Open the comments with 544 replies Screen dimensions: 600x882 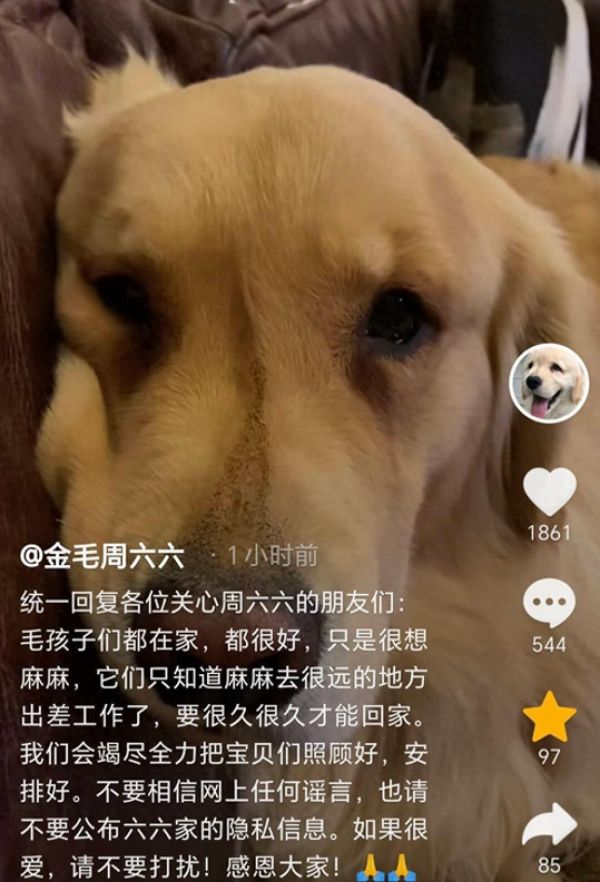(549, 604)
